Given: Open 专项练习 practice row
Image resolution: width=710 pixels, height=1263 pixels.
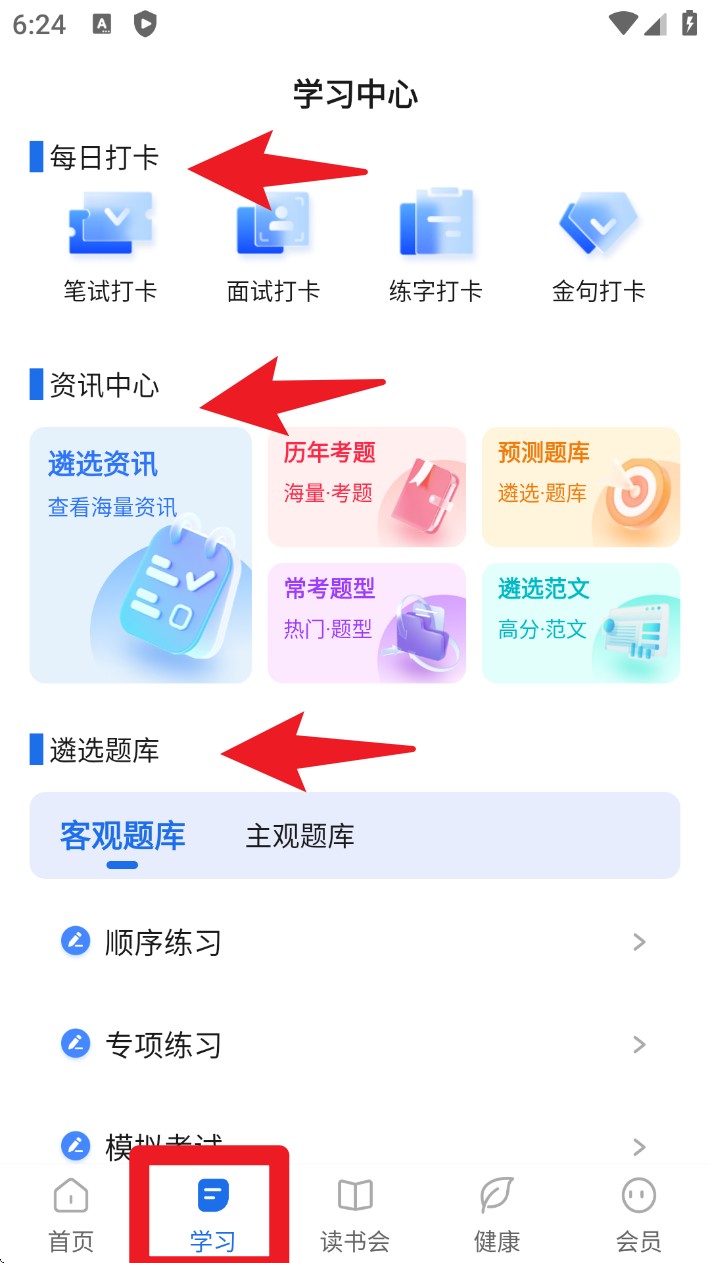Looking at the screenshot, I should [x=355, y=1045].
